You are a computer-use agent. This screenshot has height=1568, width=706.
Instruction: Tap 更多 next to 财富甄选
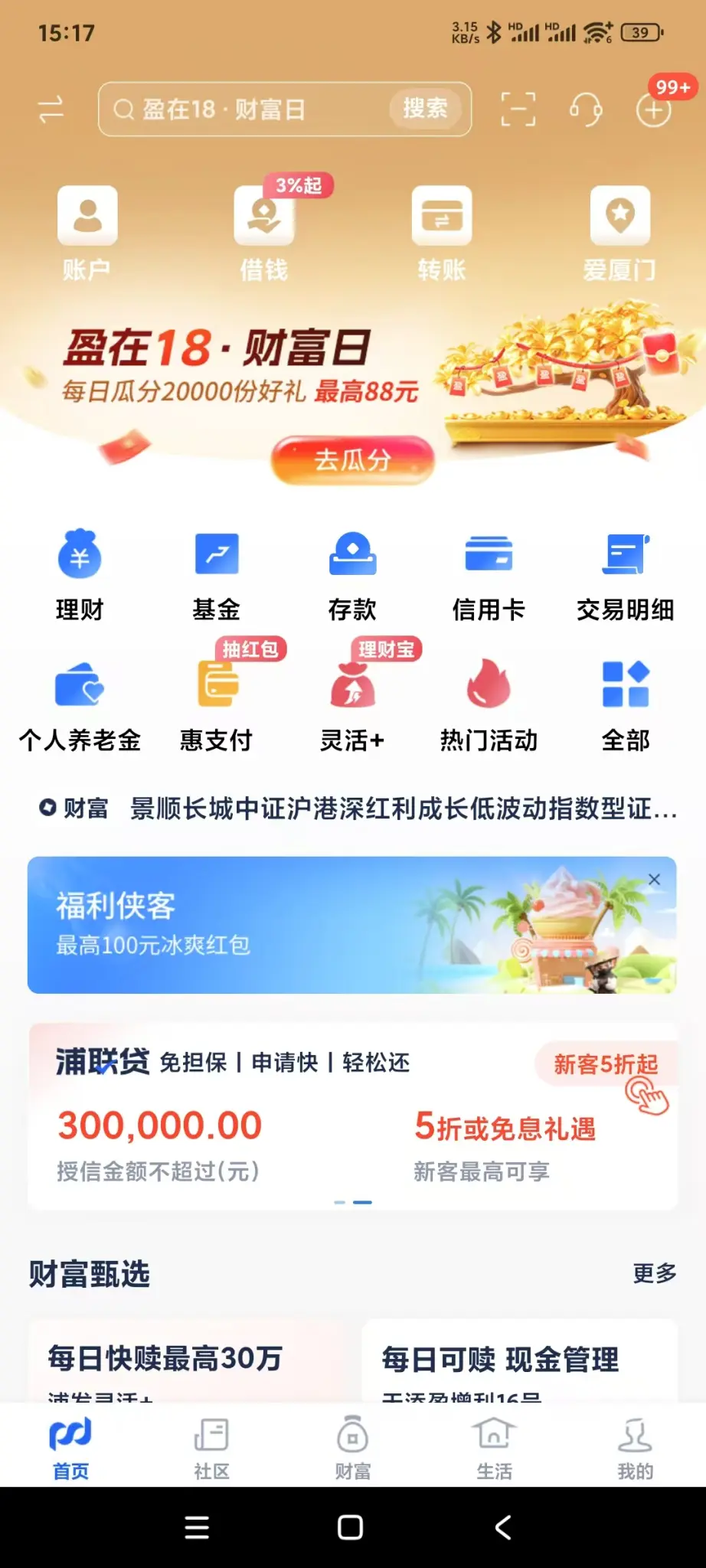coord(654,1273)
